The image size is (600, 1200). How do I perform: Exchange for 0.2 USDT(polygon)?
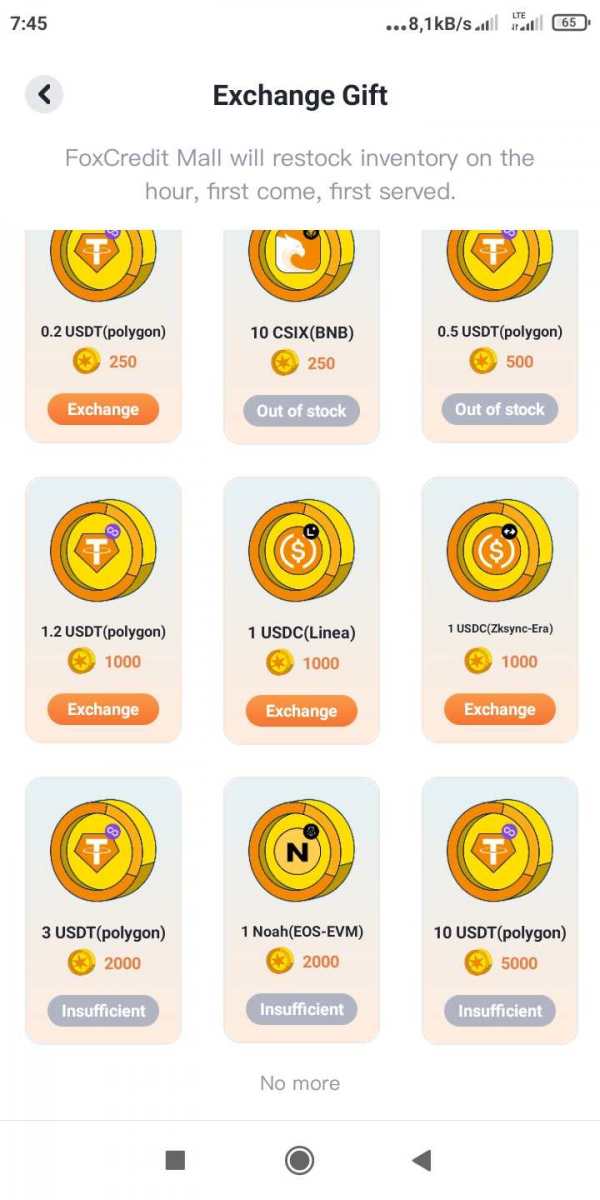[x=103, y=409]
